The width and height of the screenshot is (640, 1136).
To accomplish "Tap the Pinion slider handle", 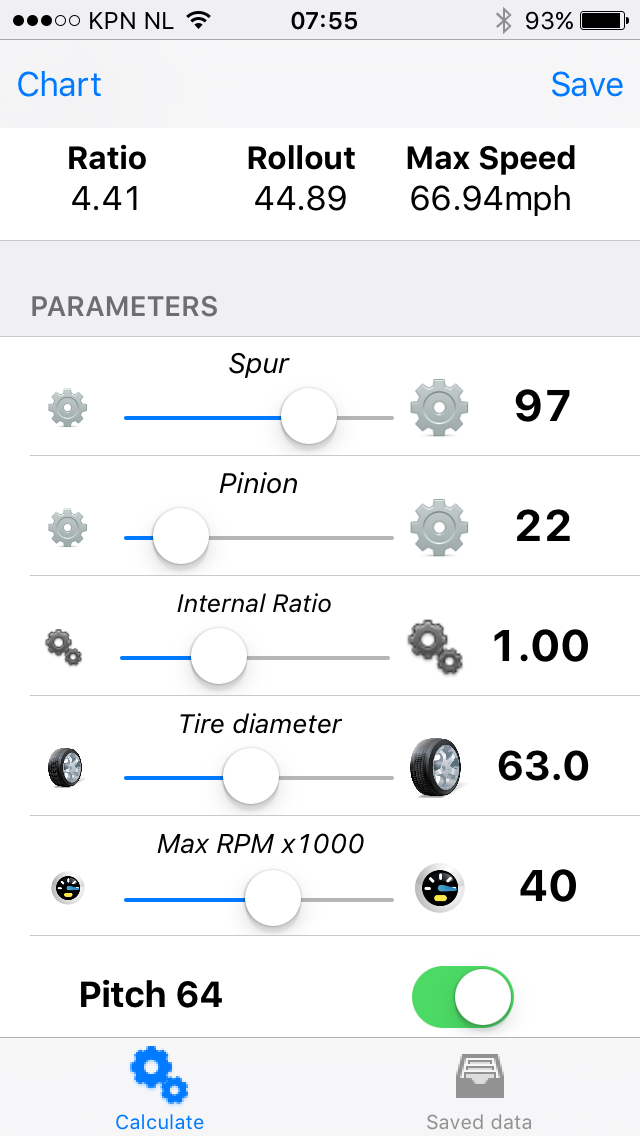I will (181, 537).
